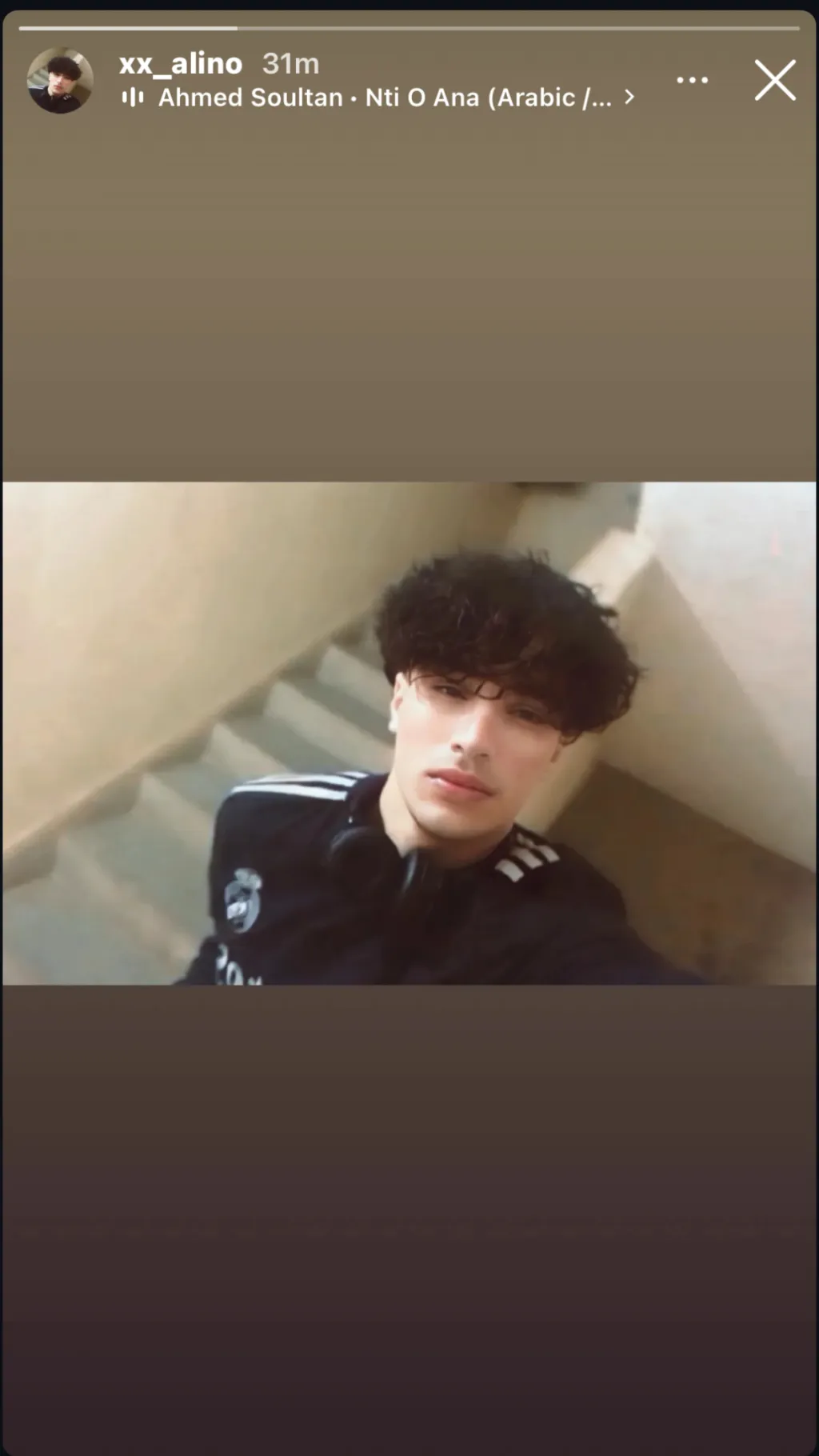
Task: Open xx_alino username profile
Action: point(181,63)
